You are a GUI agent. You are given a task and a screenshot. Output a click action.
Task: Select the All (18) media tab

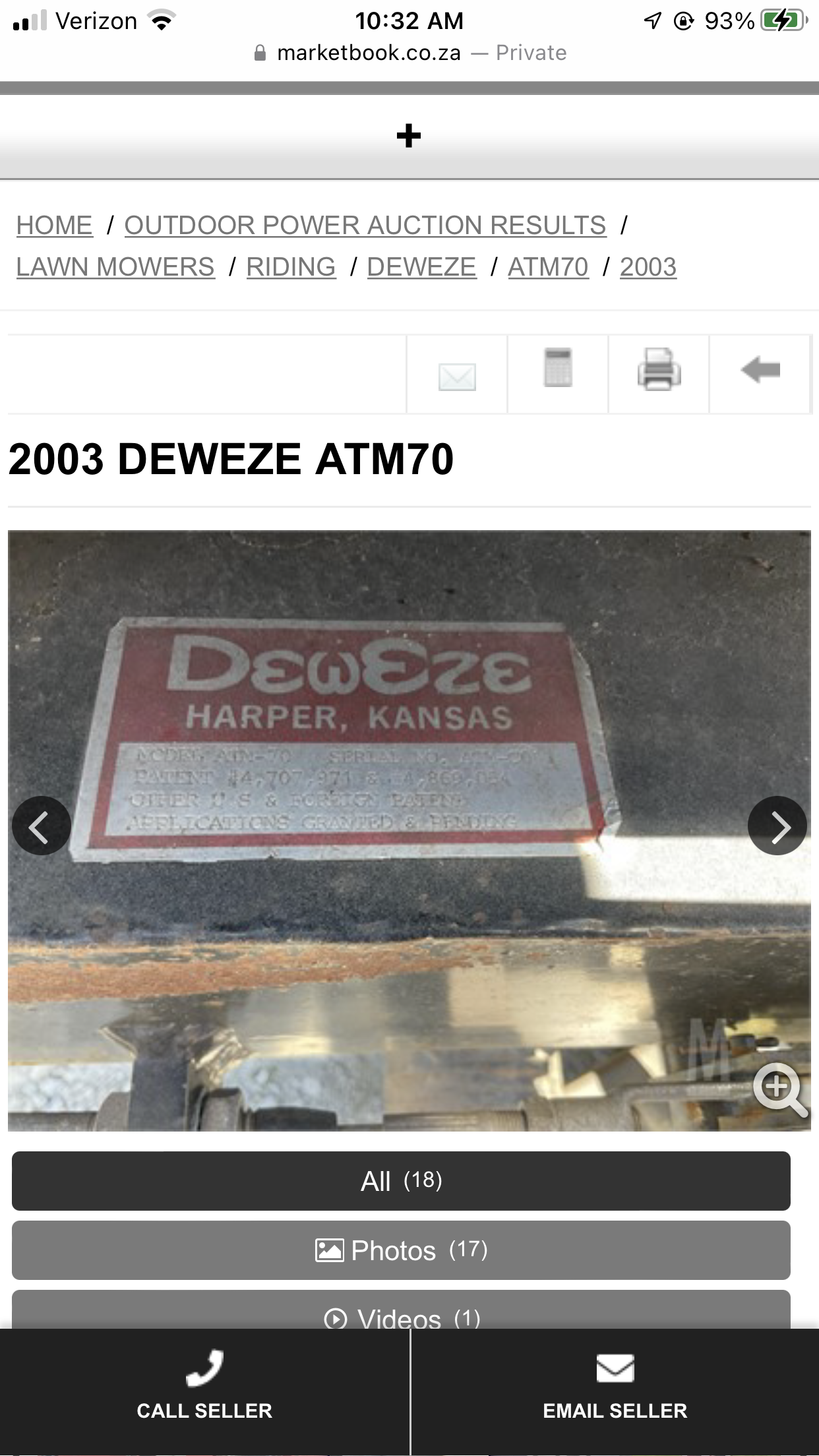[x=401, y=1181]
